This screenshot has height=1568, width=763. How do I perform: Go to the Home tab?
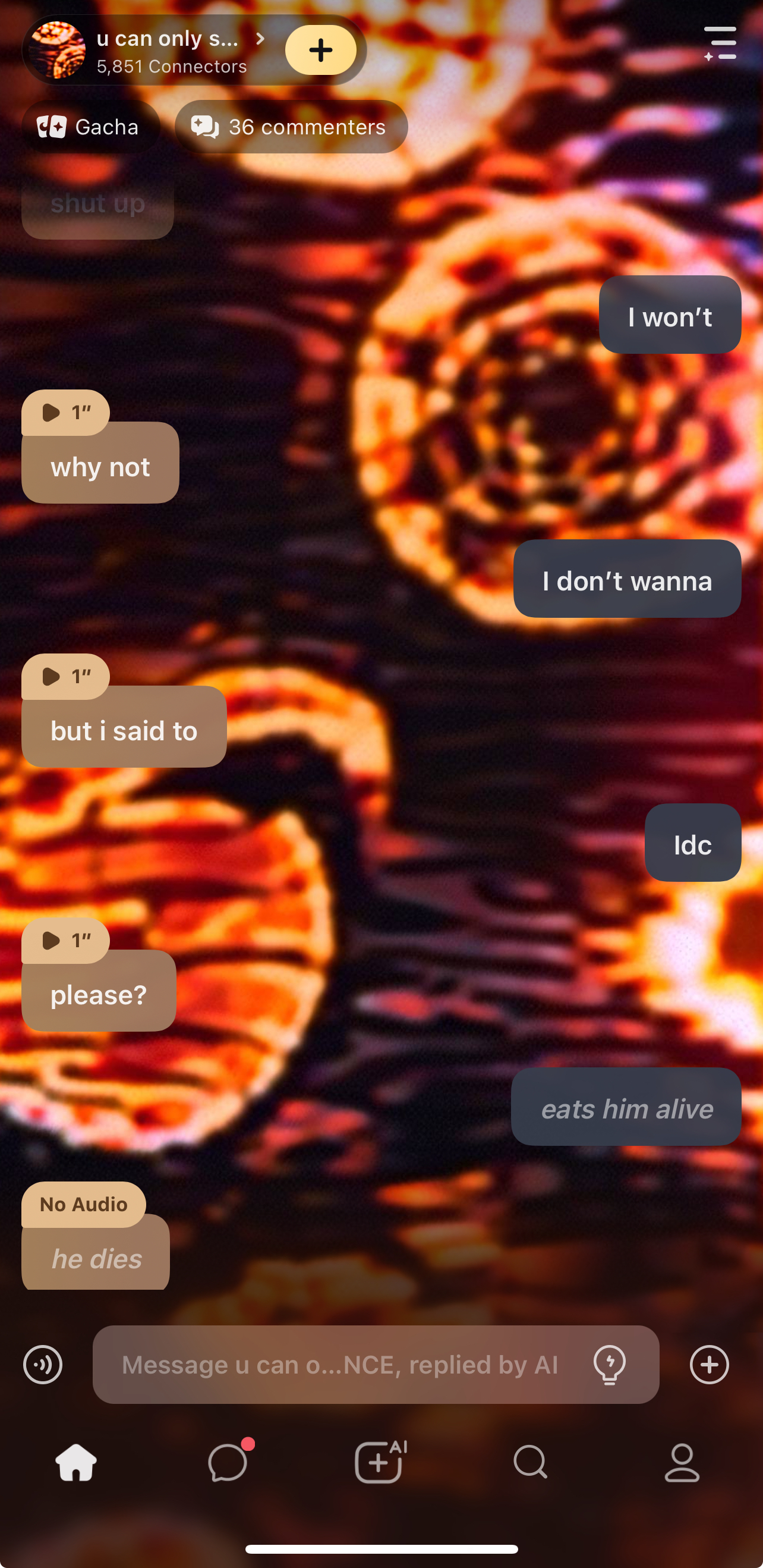(x=76, y=1462)
